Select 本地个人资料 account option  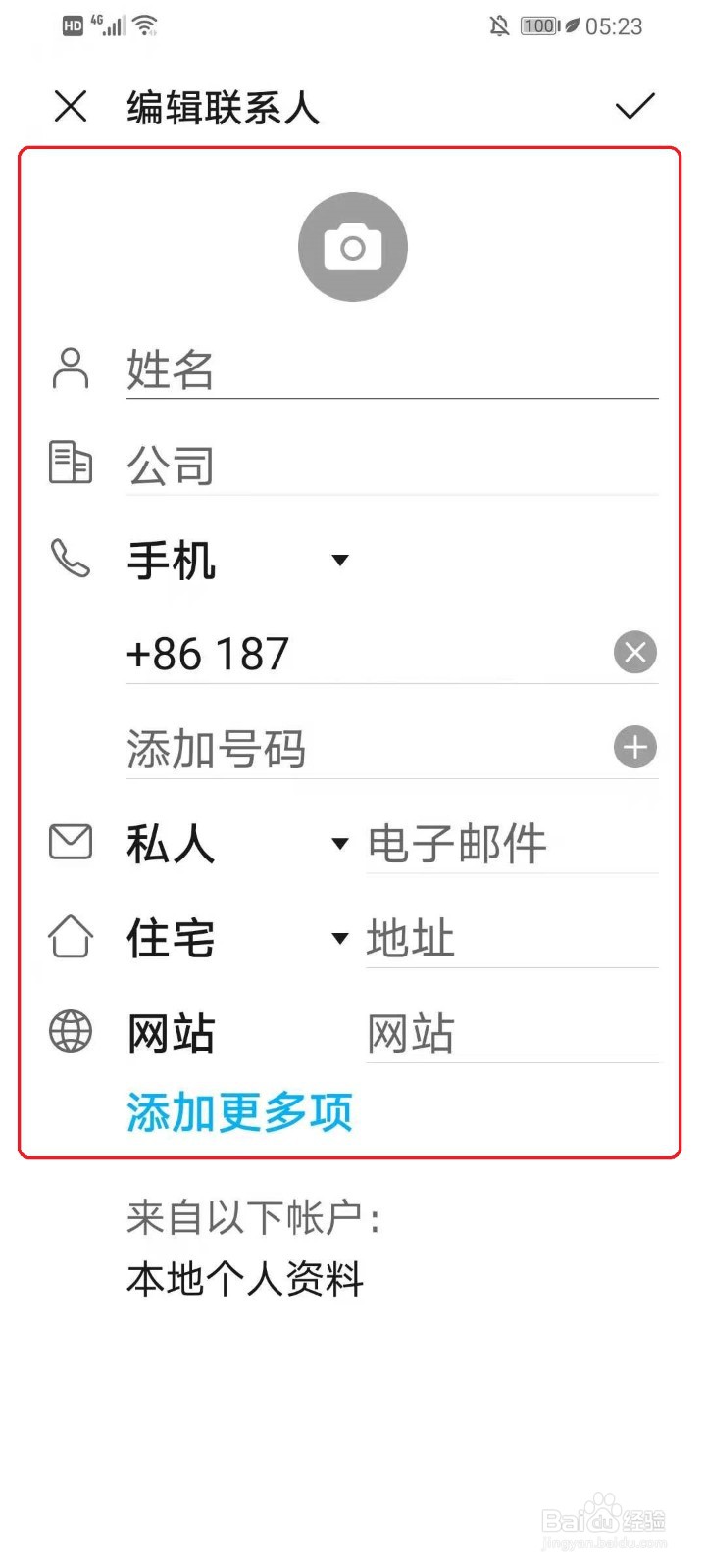[245, 1279]
